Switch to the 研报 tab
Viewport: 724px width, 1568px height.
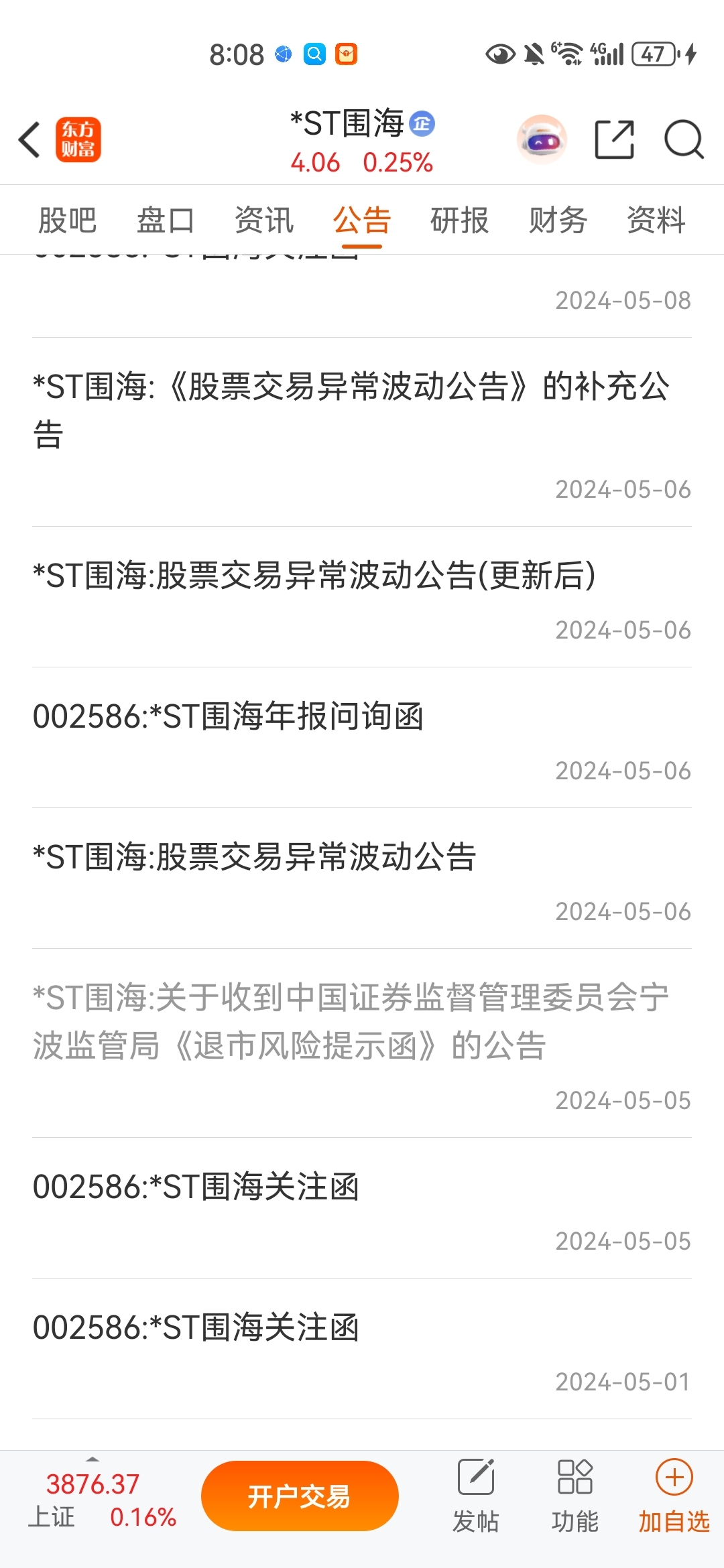(460, 220)
